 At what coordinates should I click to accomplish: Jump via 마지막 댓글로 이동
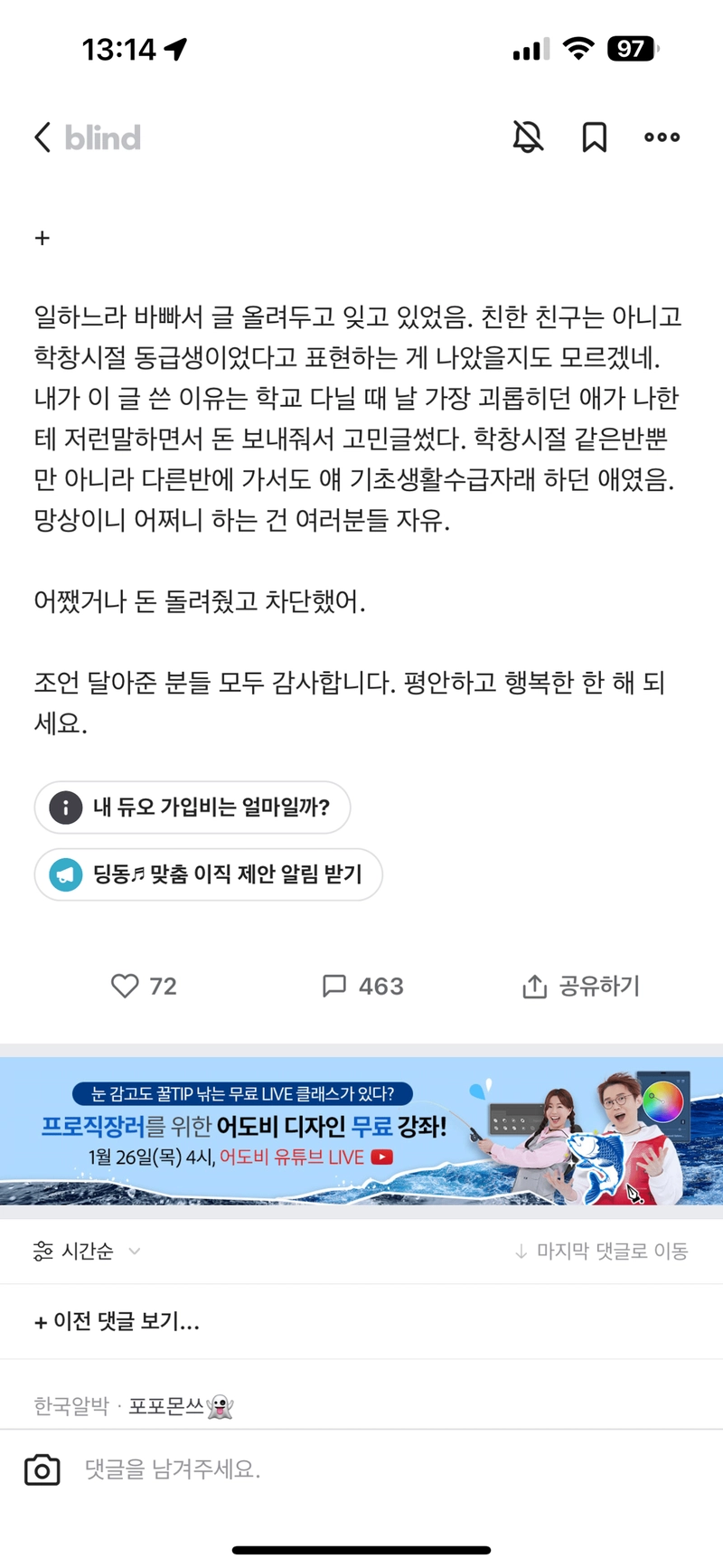click(x=602, y=1251)
